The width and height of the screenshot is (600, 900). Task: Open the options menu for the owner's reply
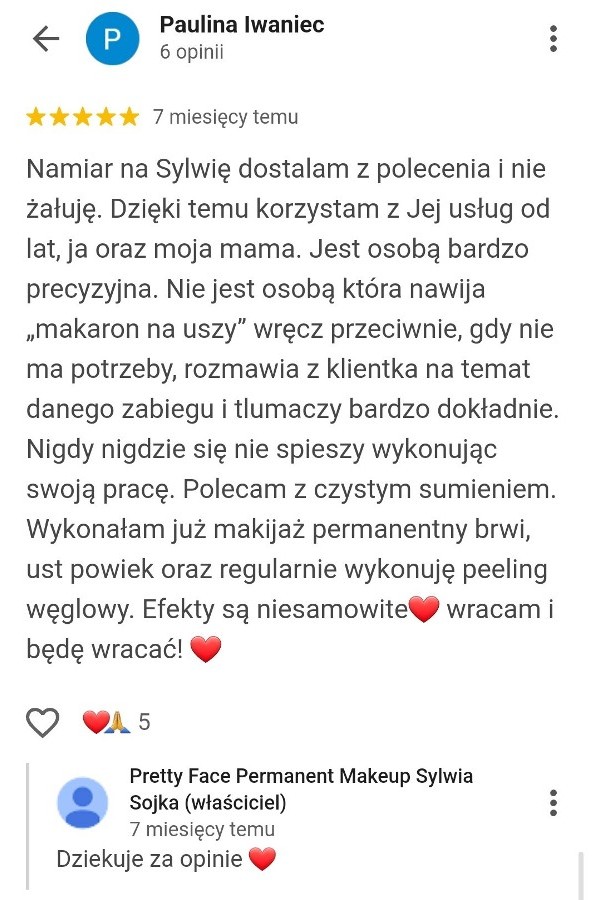[553, 802]
